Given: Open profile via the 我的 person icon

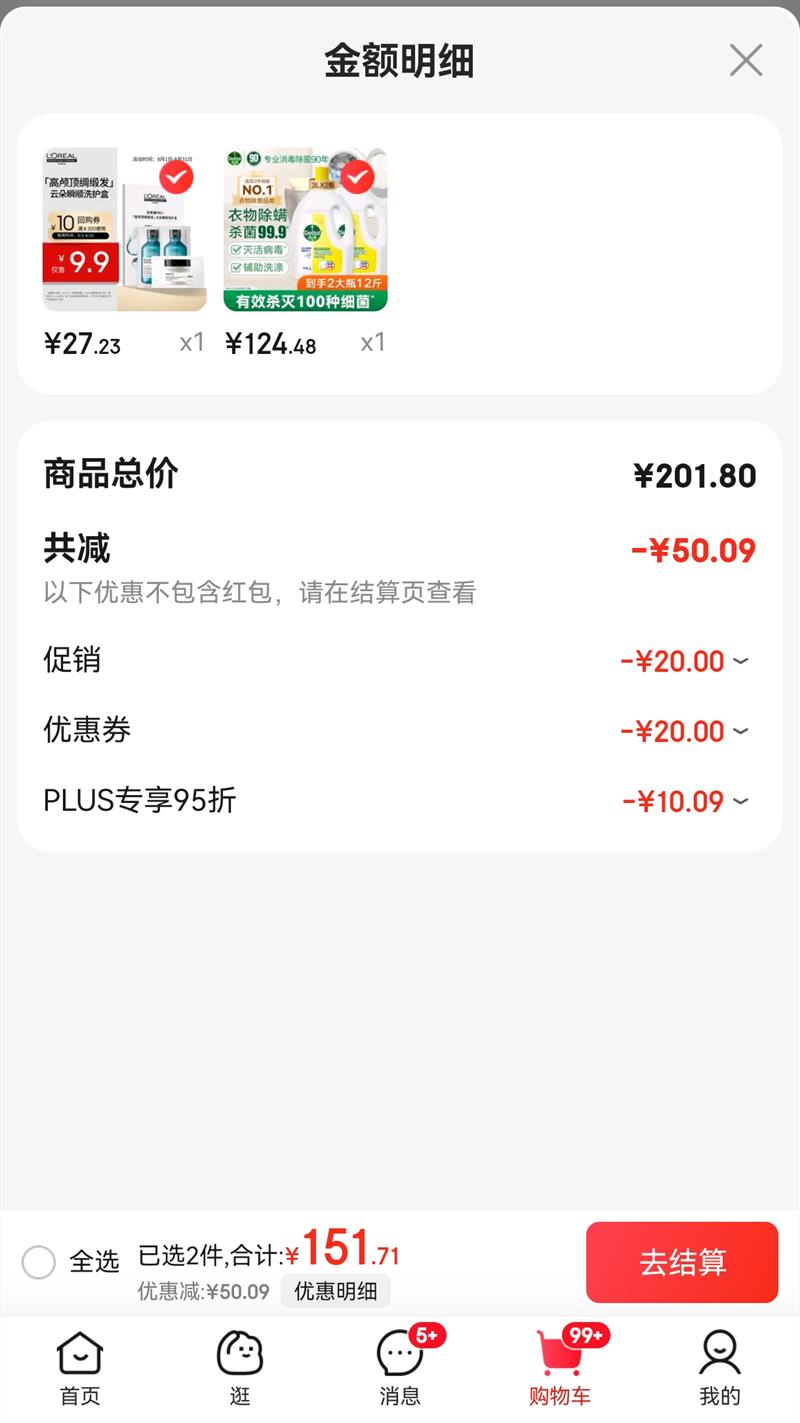Looking at the screenshot, I should (x=718, y=1358).
